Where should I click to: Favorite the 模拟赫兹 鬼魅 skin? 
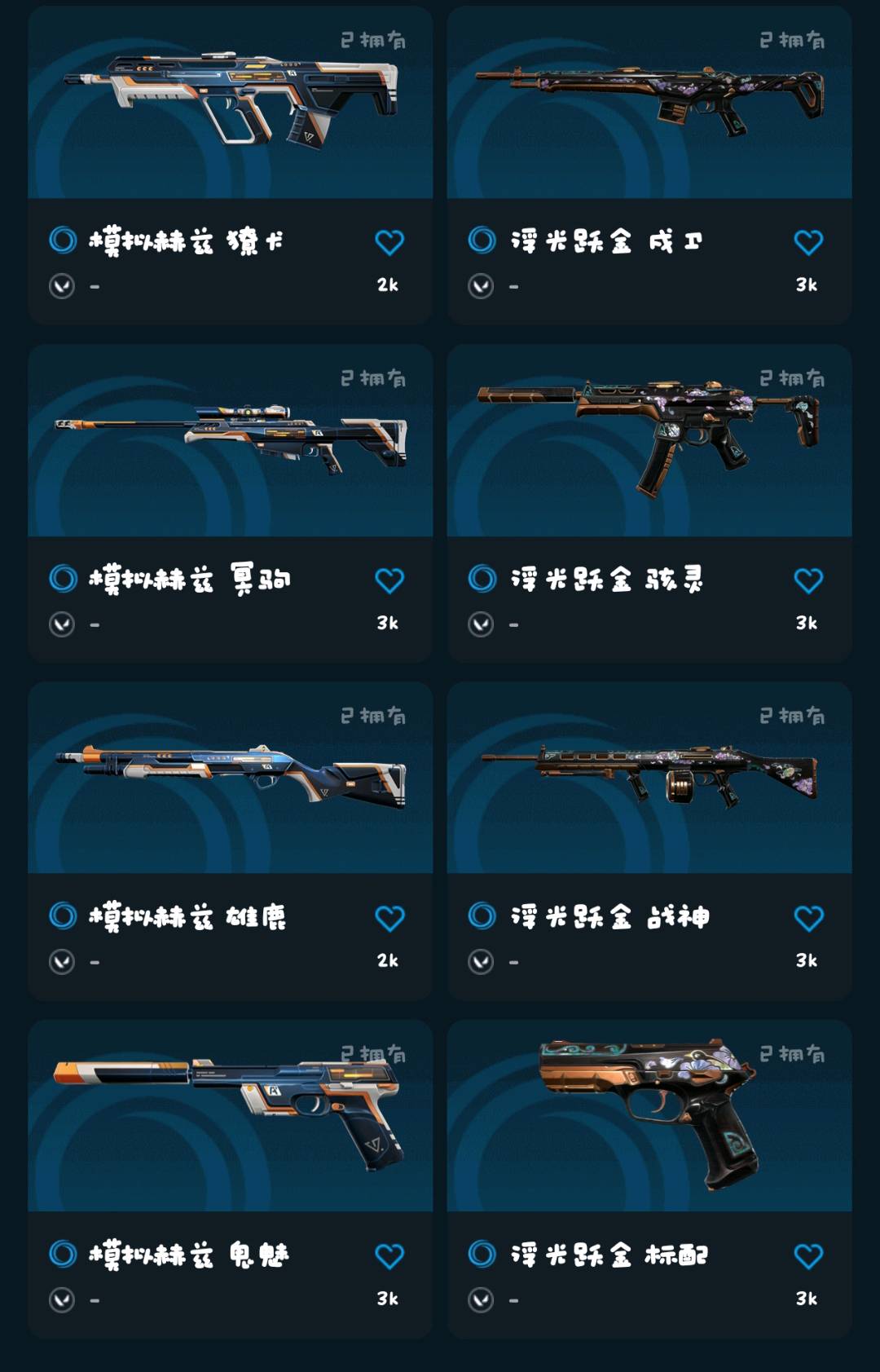click(389, 1256)
